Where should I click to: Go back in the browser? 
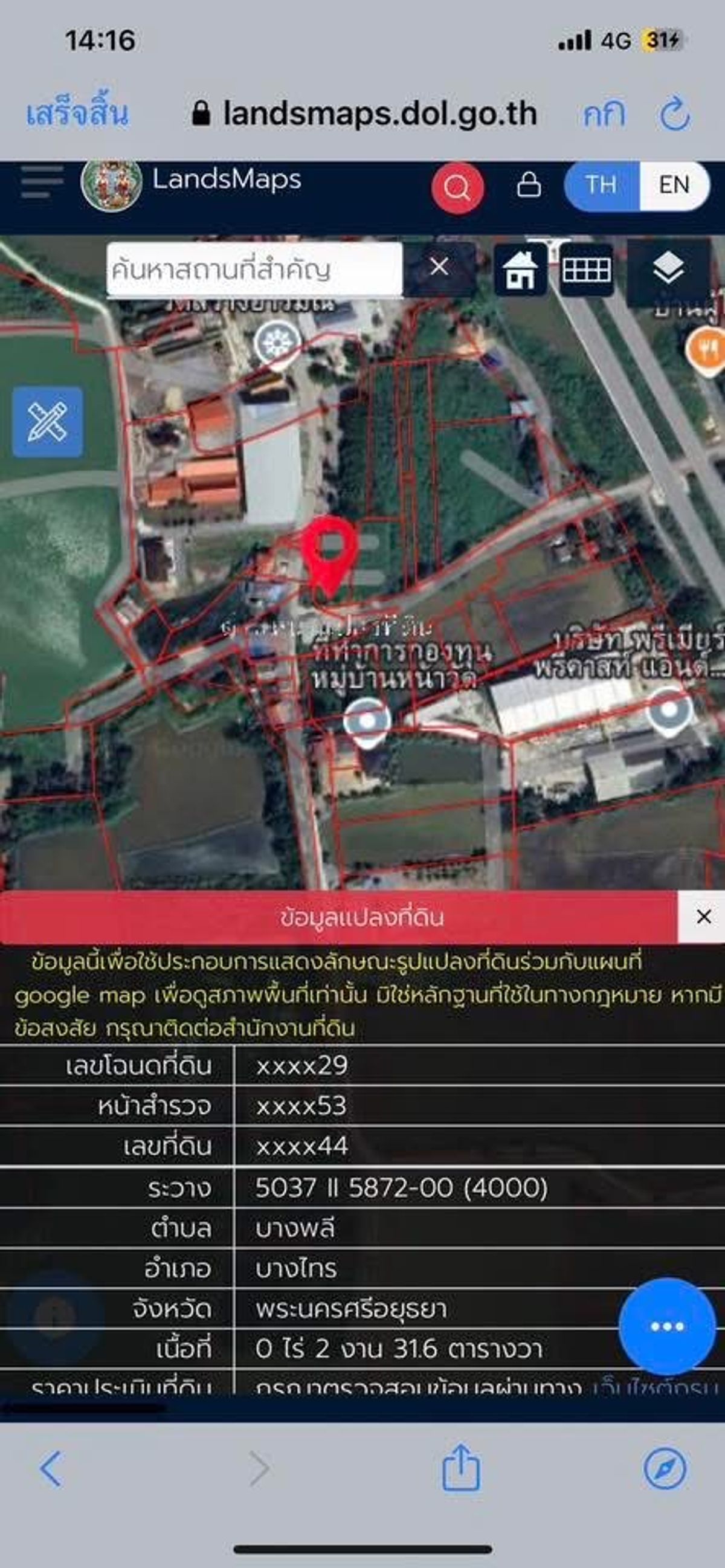tap(51, 1469)
